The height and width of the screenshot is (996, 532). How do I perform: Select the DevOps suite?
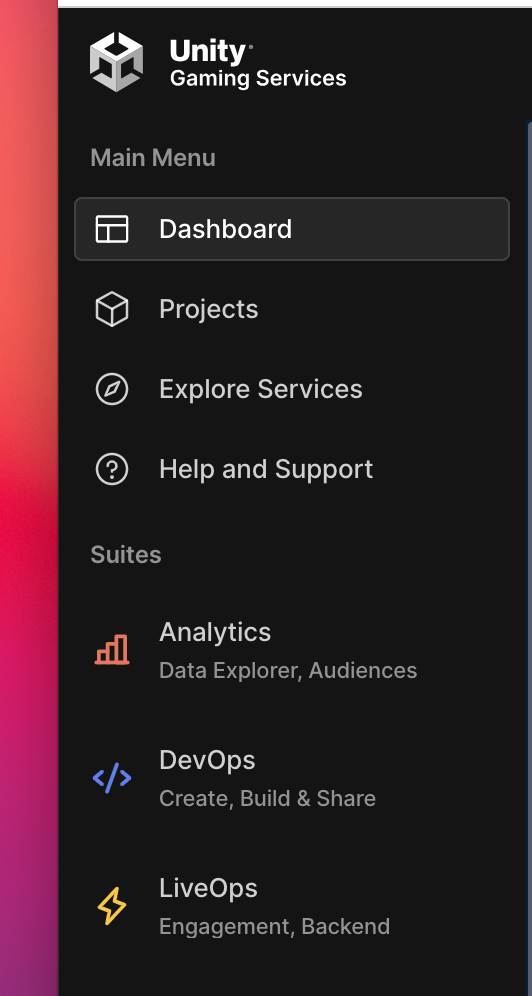coord(292,778)
